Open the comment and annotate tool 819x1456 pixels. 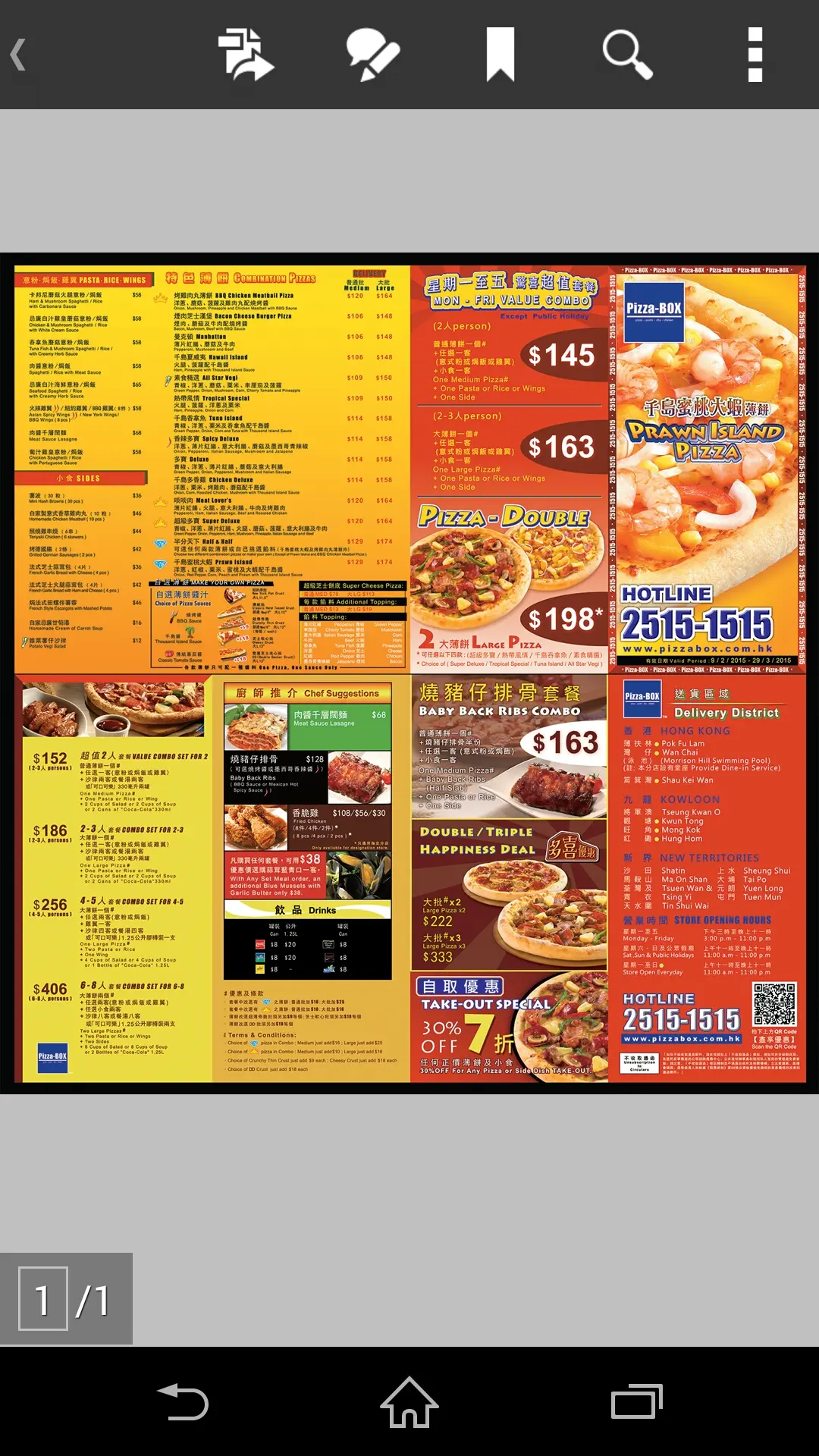(372, 55)
